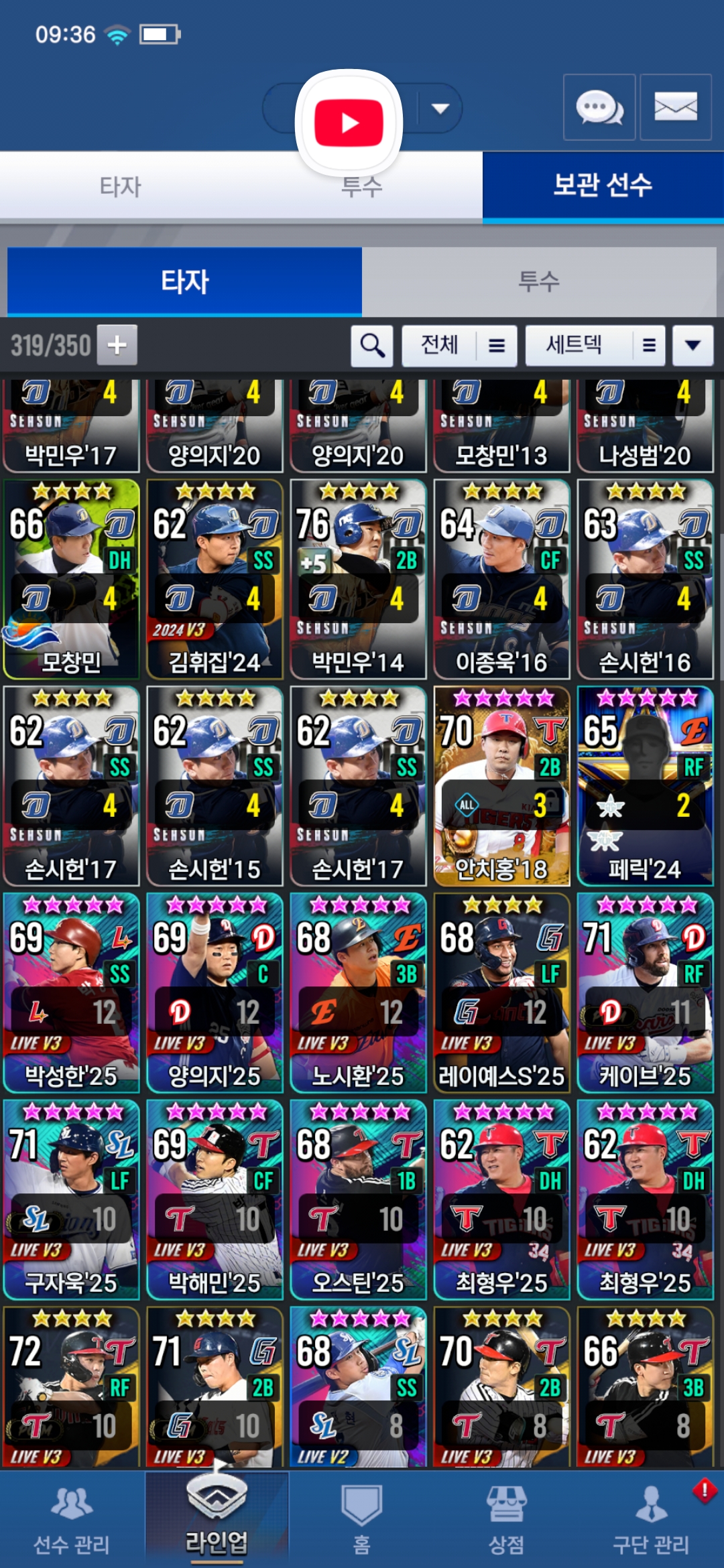Open the 김휘집'24 player card

215,580
